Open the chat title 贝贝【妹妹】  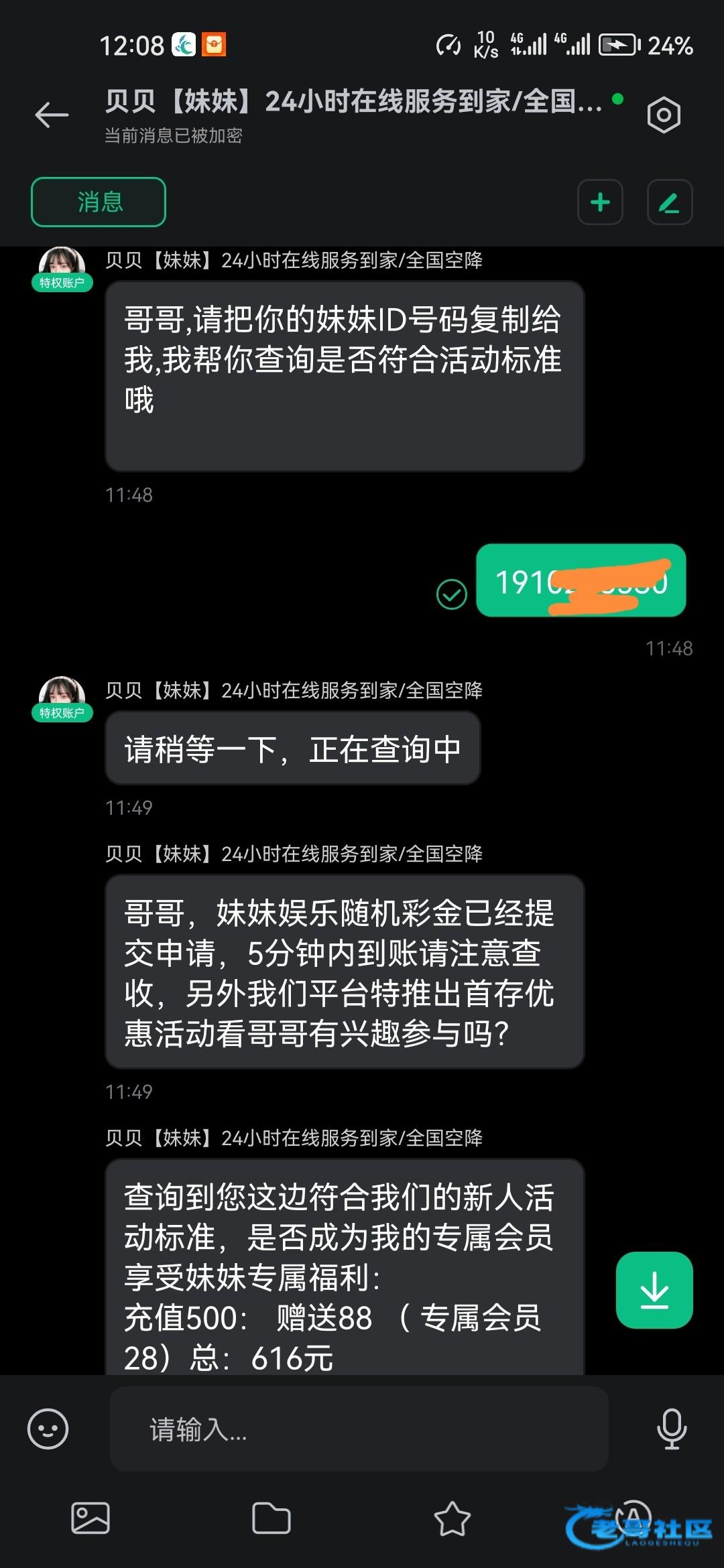coord(353,102)
